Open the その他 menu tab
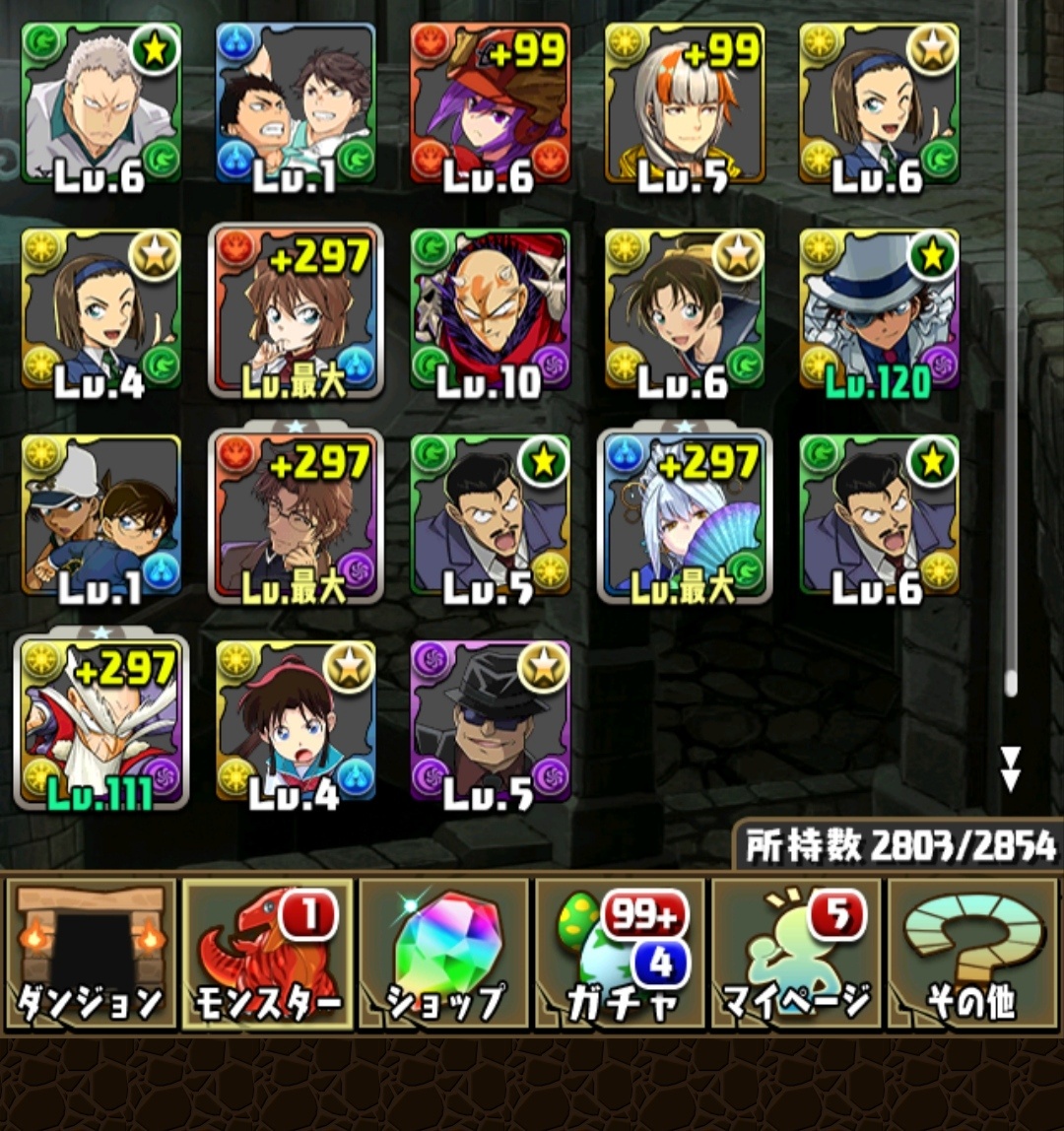This screenshot has width=1064, height=1131. (x=973, y=952)
